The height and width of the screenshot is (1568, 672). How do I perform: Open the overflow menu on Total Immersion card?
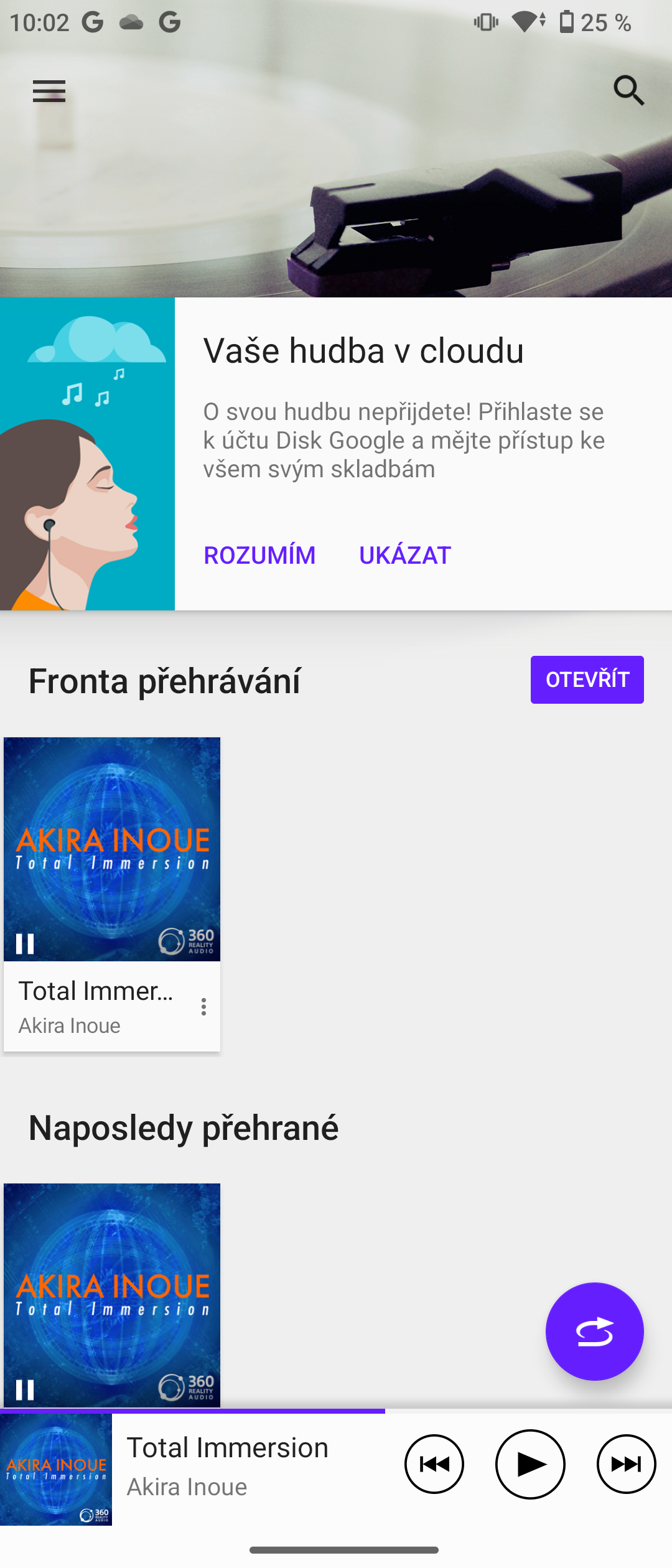pyautogui.click(x=203, y=1006)
